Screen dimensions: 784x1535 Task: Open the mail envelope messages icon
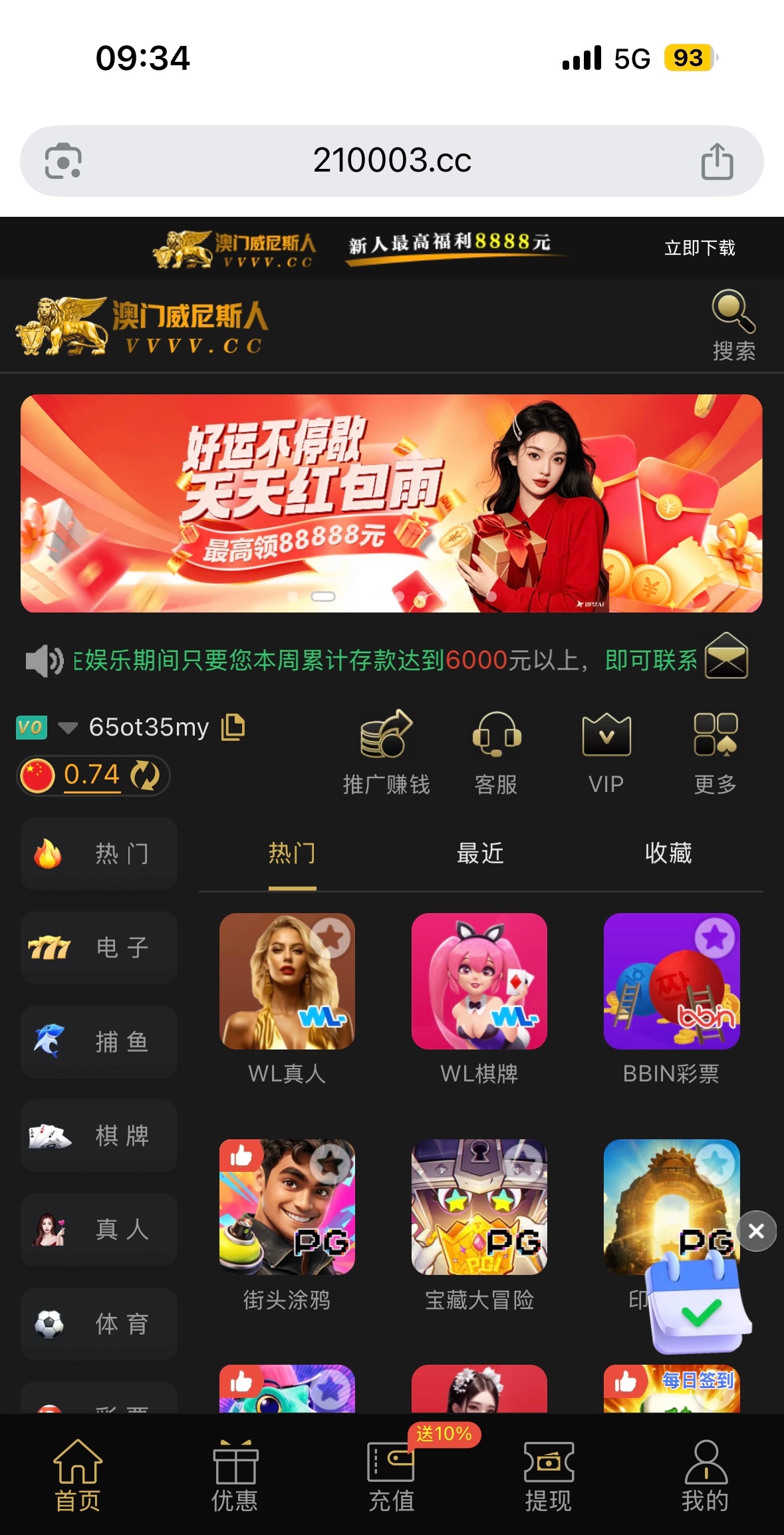(726, 656)
